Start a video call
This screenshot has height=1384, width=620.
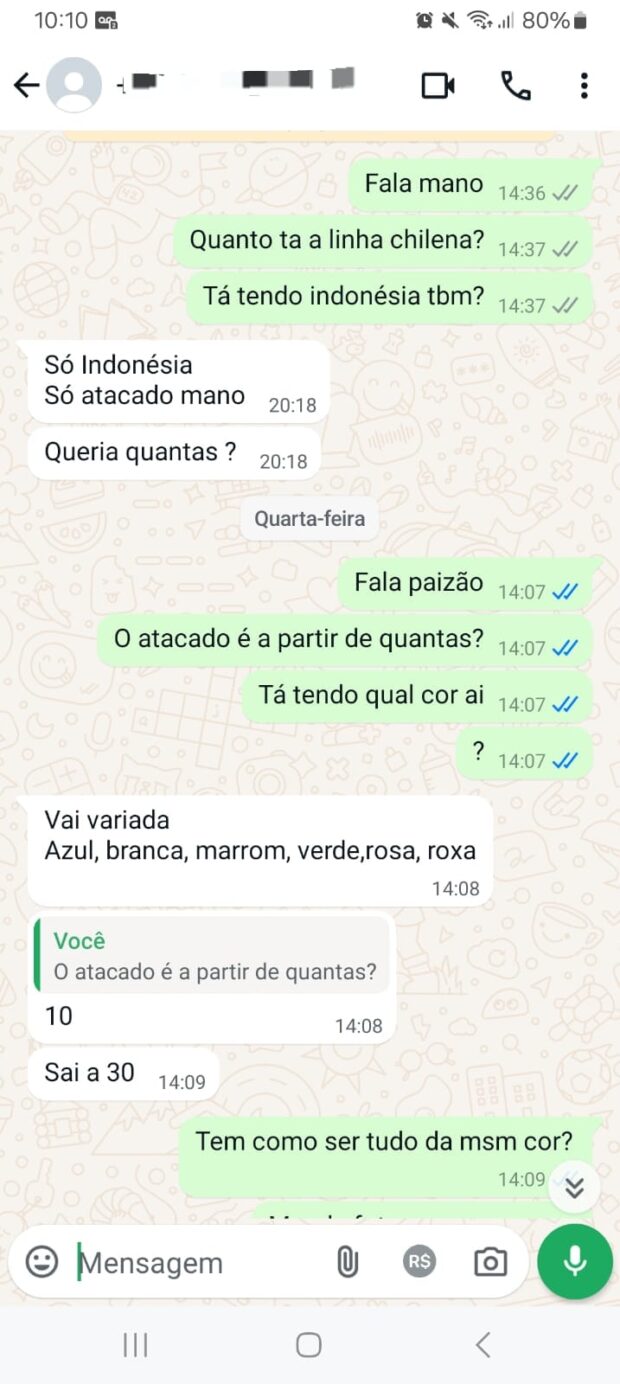438,86
